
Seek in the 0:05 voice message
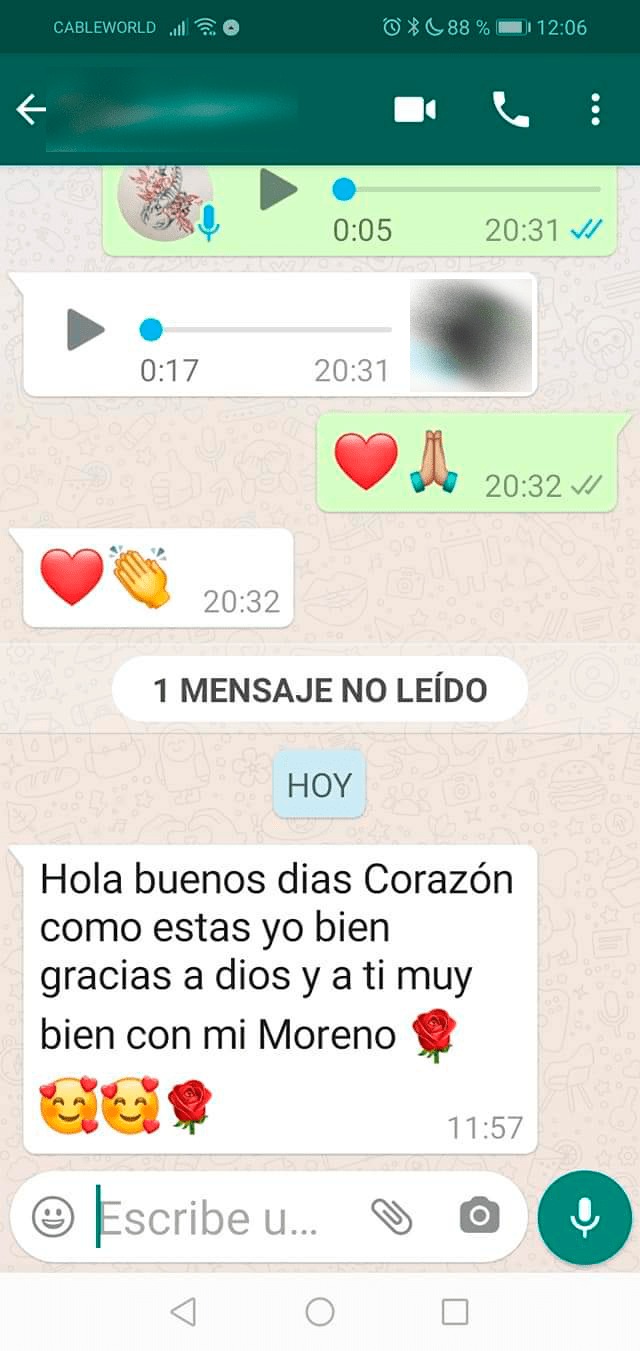coord(470,189)
